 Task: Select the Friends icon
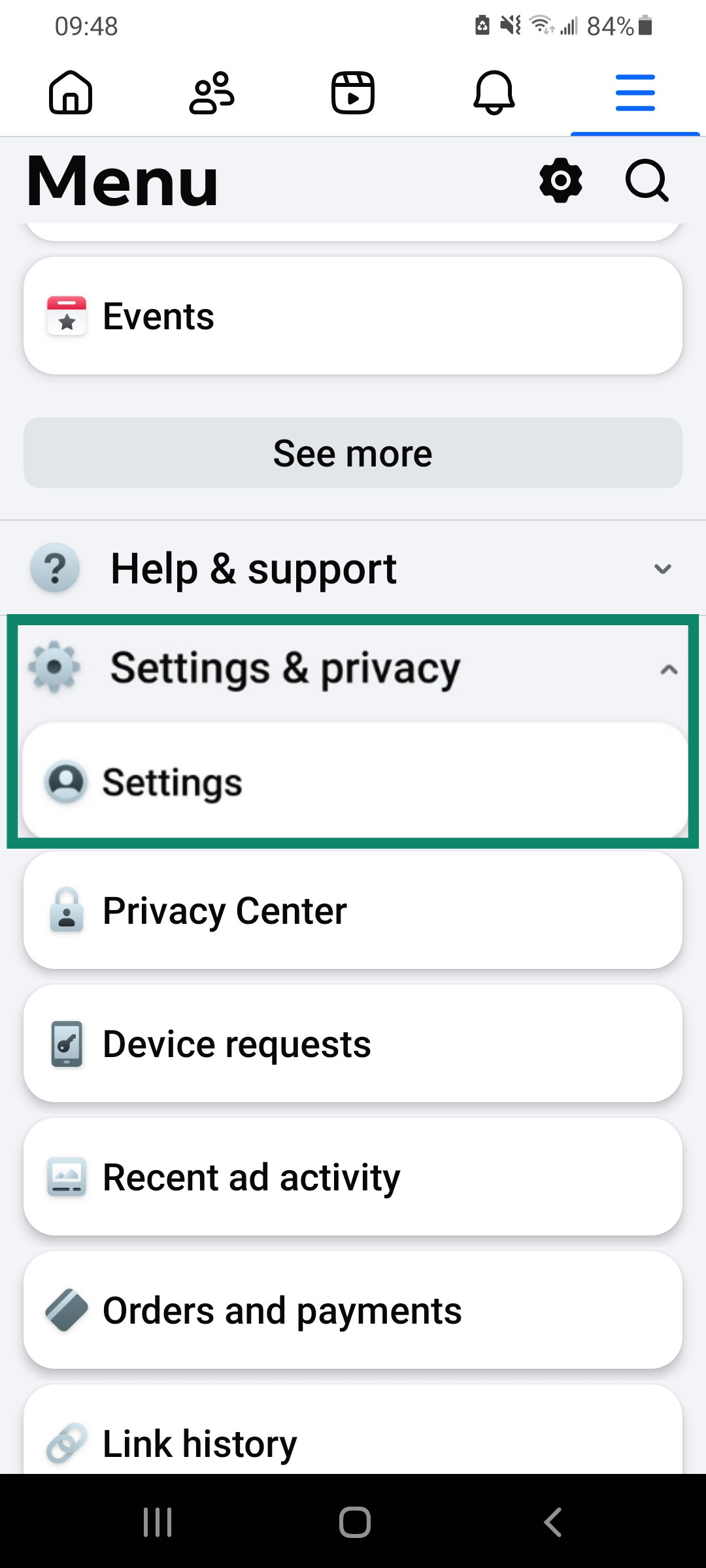pyautogui.click(x=212, y=93)
